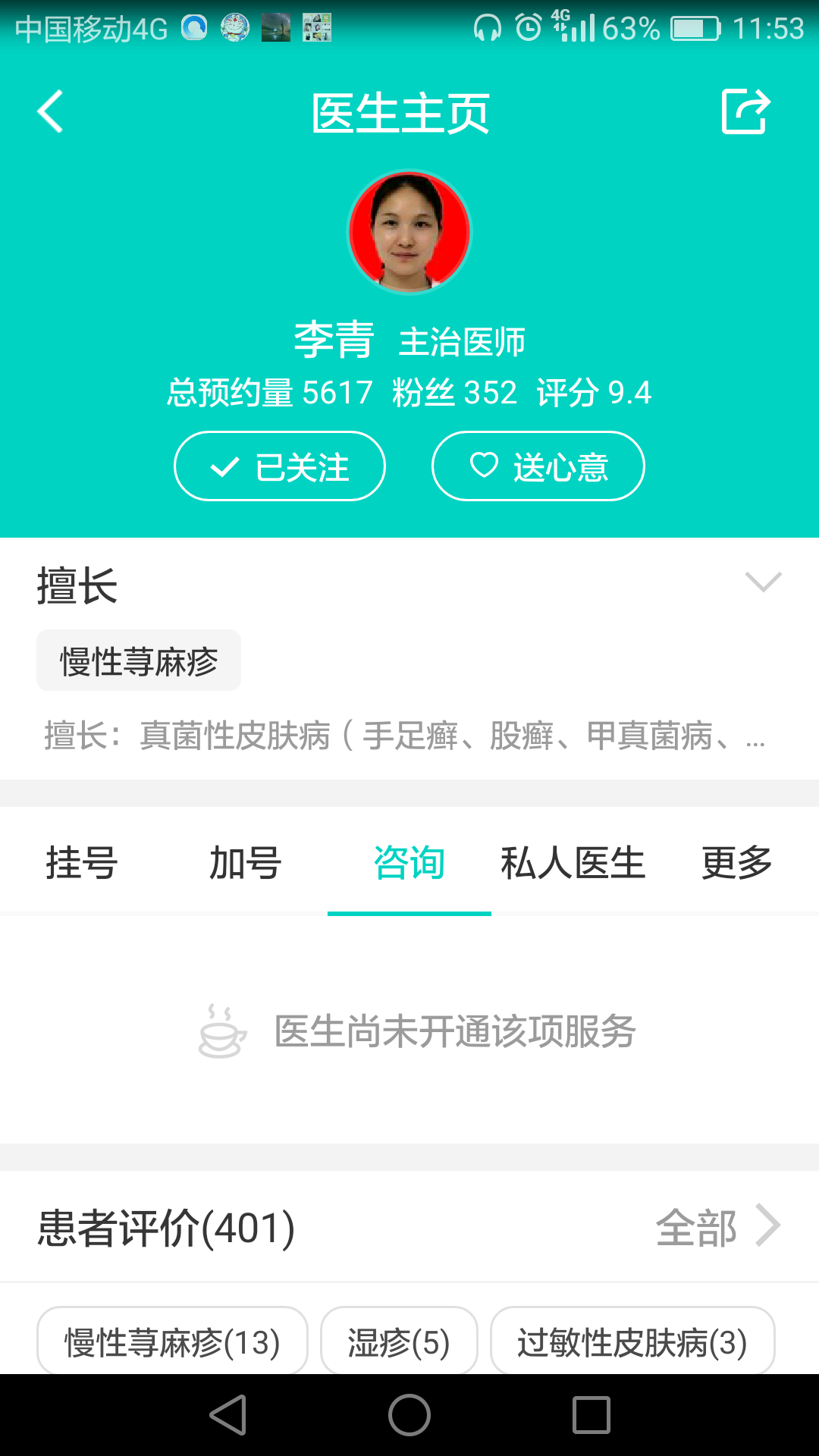This screenshot has height=1456, width=819.
Task: View all patient reviews via 全部
Action: (x=718, y=1227)
